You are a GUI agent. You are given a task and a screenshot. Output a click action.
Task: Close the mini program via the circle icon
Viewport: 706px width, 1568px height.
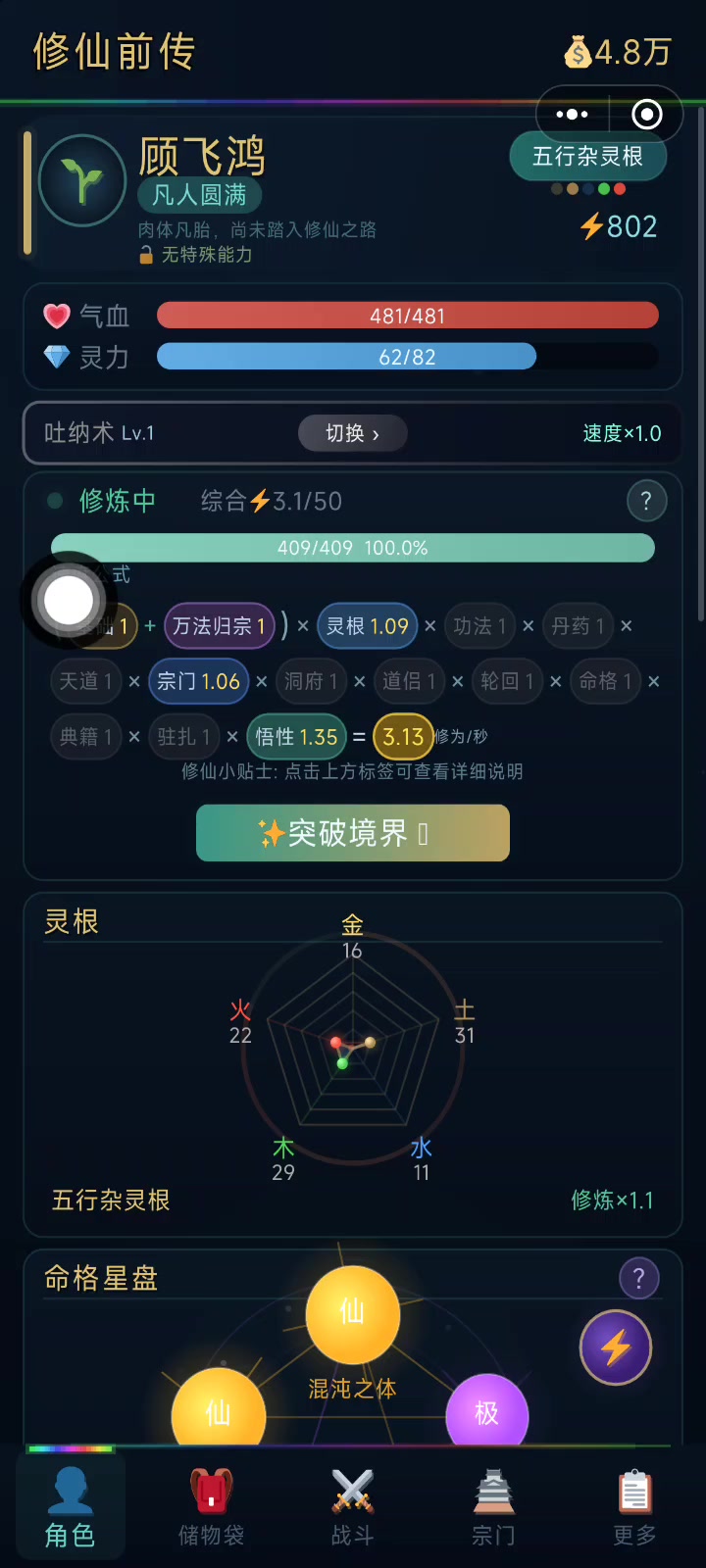coord(646,115)
